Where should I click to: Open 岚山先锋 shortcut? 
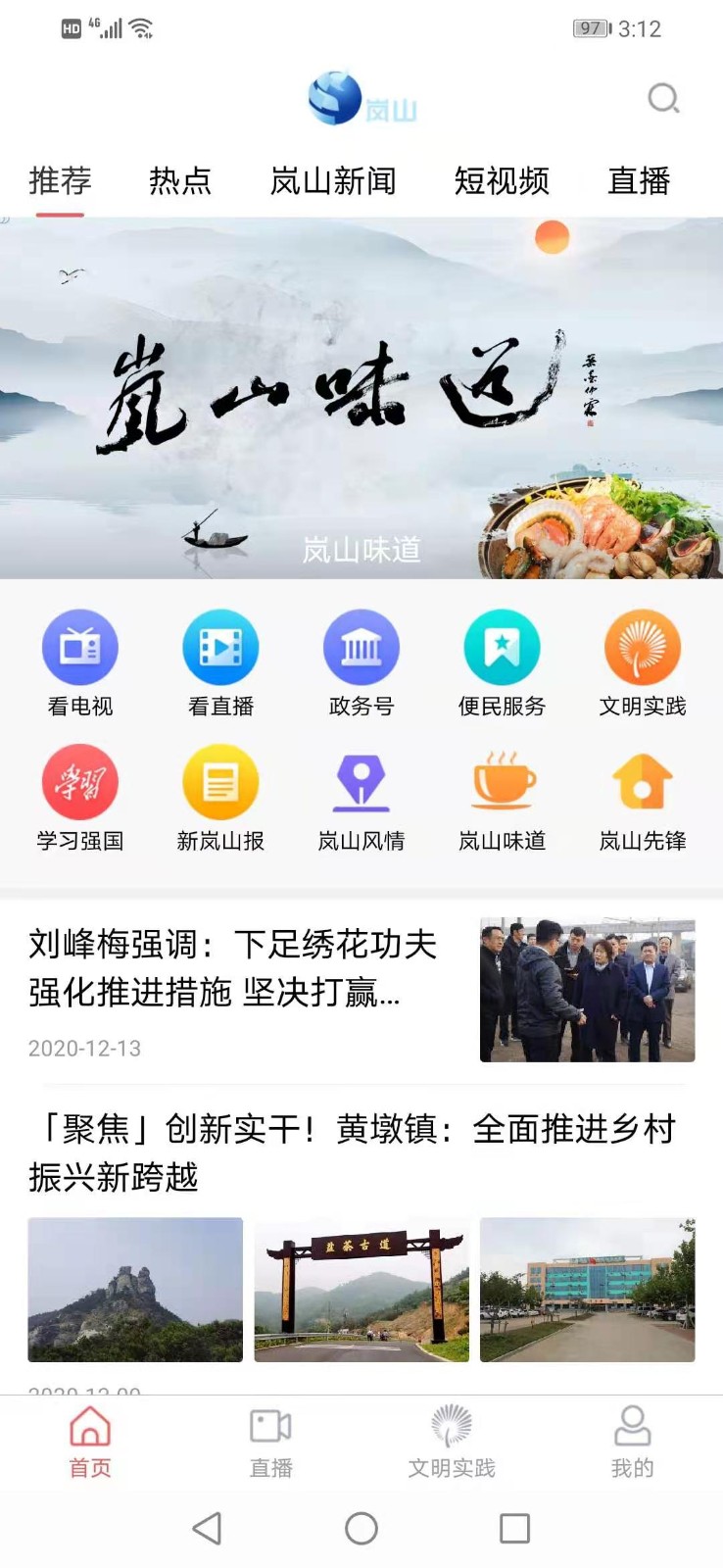pyautogui.click(x=643, y=798)
